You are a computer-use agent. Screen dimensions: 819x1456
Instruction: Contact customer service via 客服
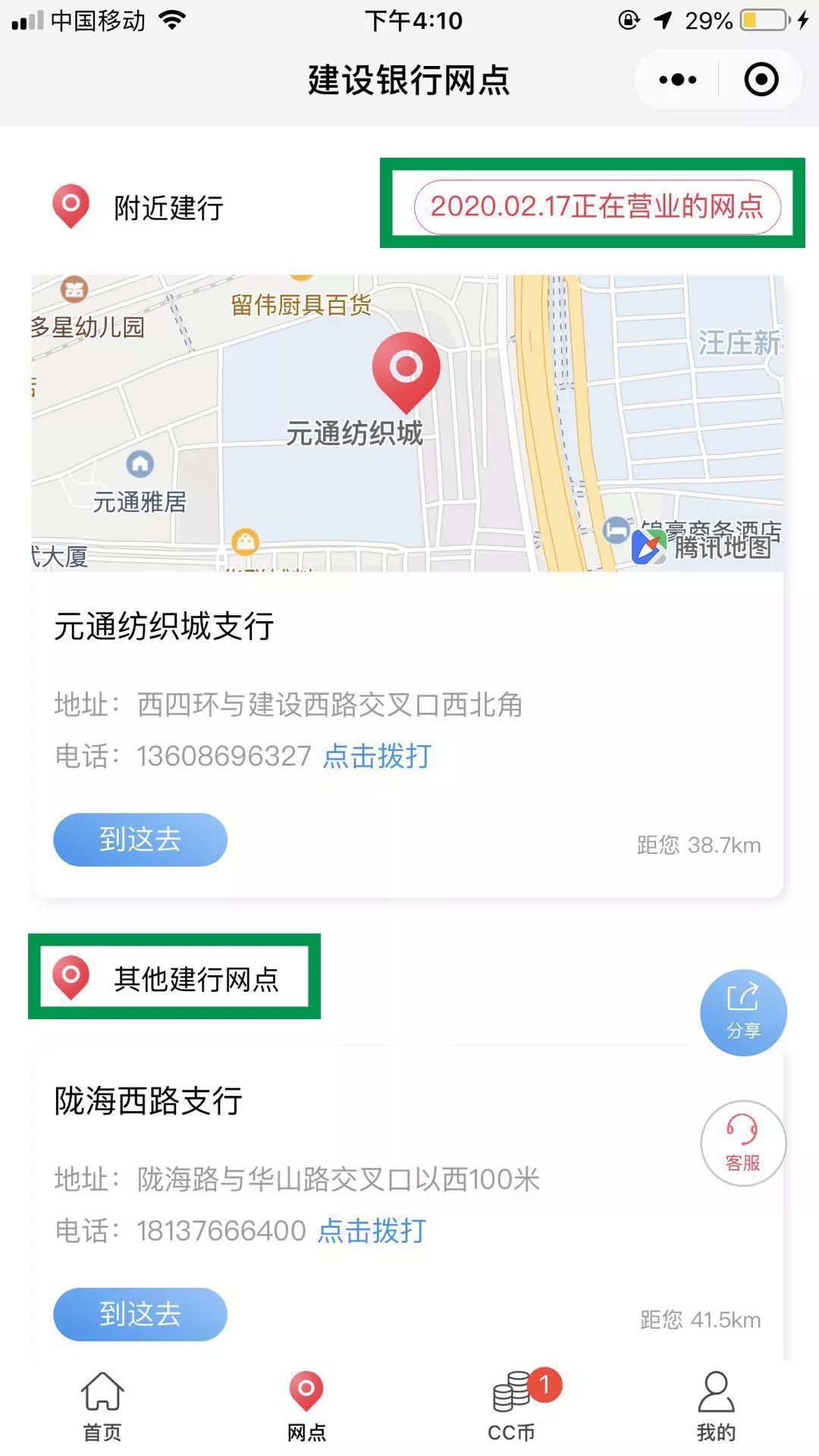(743, 1143)
